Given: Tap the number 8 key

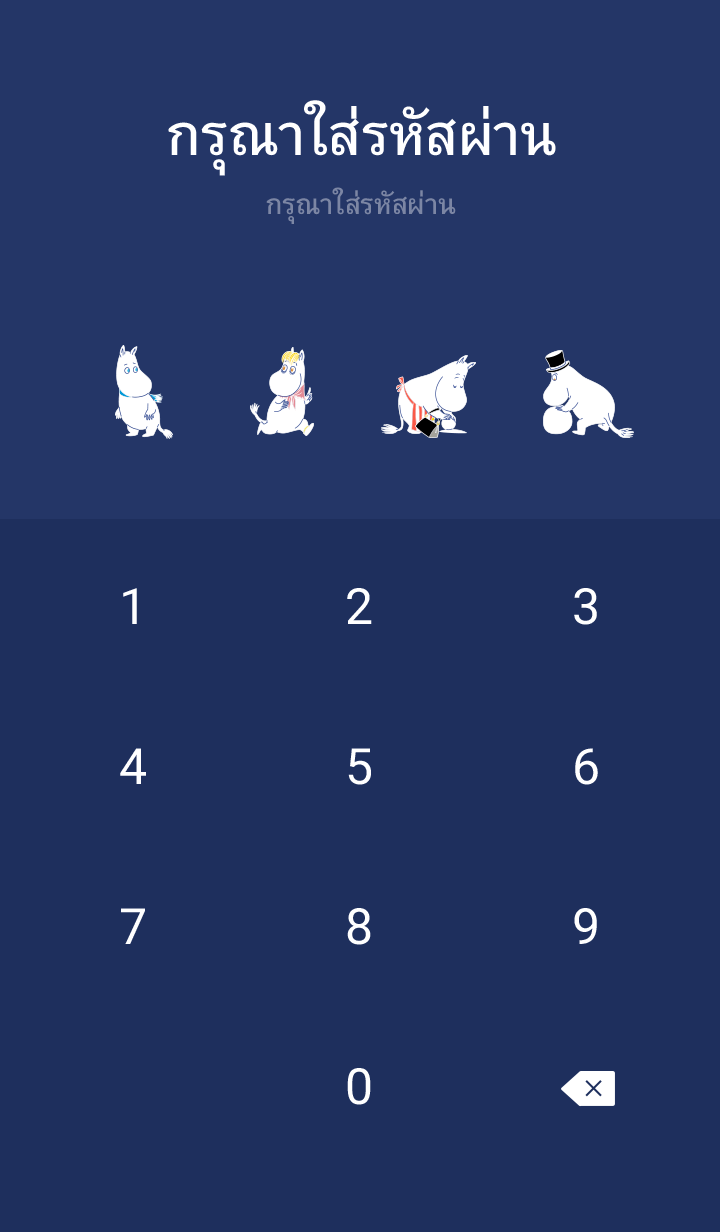Looking at the screenshot, I should point(359,927).
